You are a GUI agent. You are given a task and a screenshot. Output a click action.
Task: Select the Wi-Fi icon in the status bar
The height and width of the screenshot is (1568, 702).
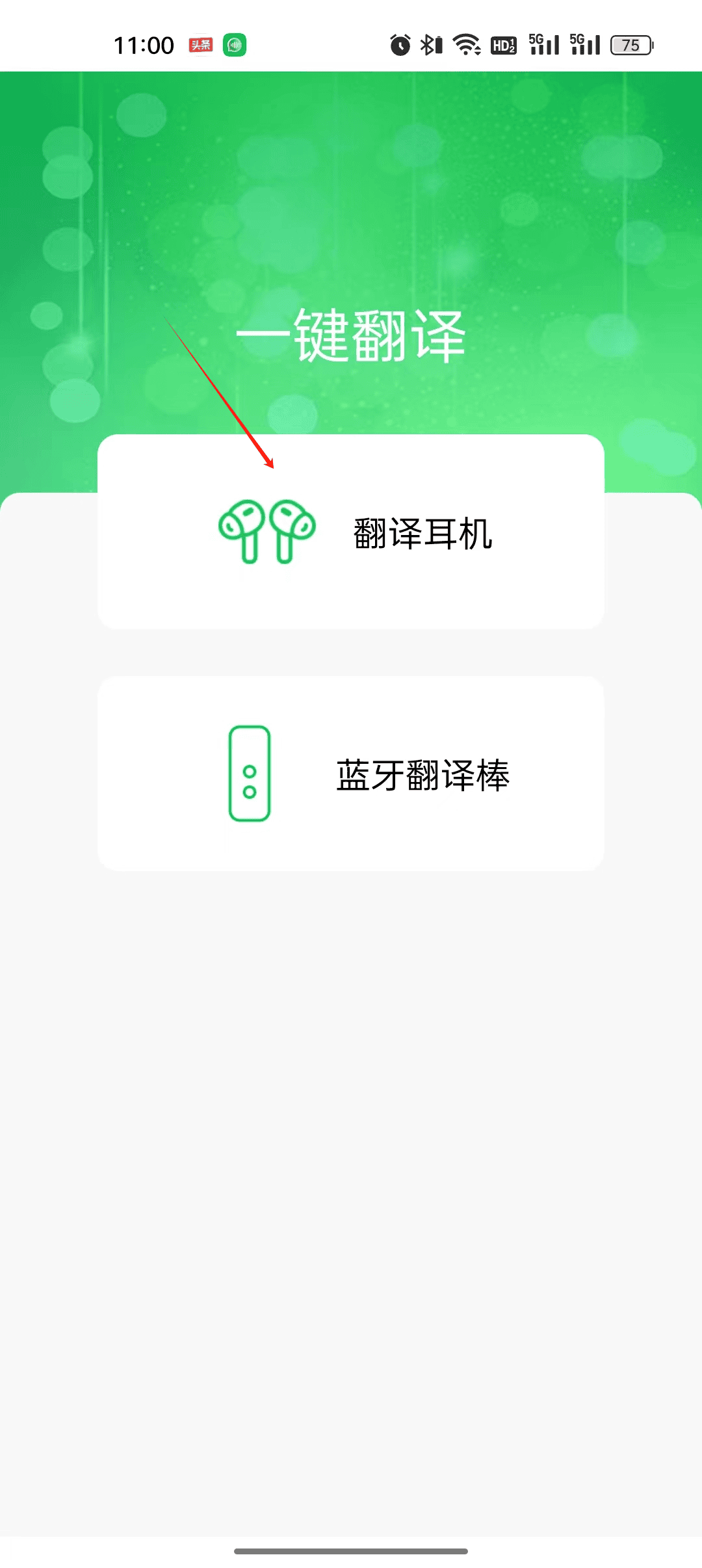pos(468,44)
